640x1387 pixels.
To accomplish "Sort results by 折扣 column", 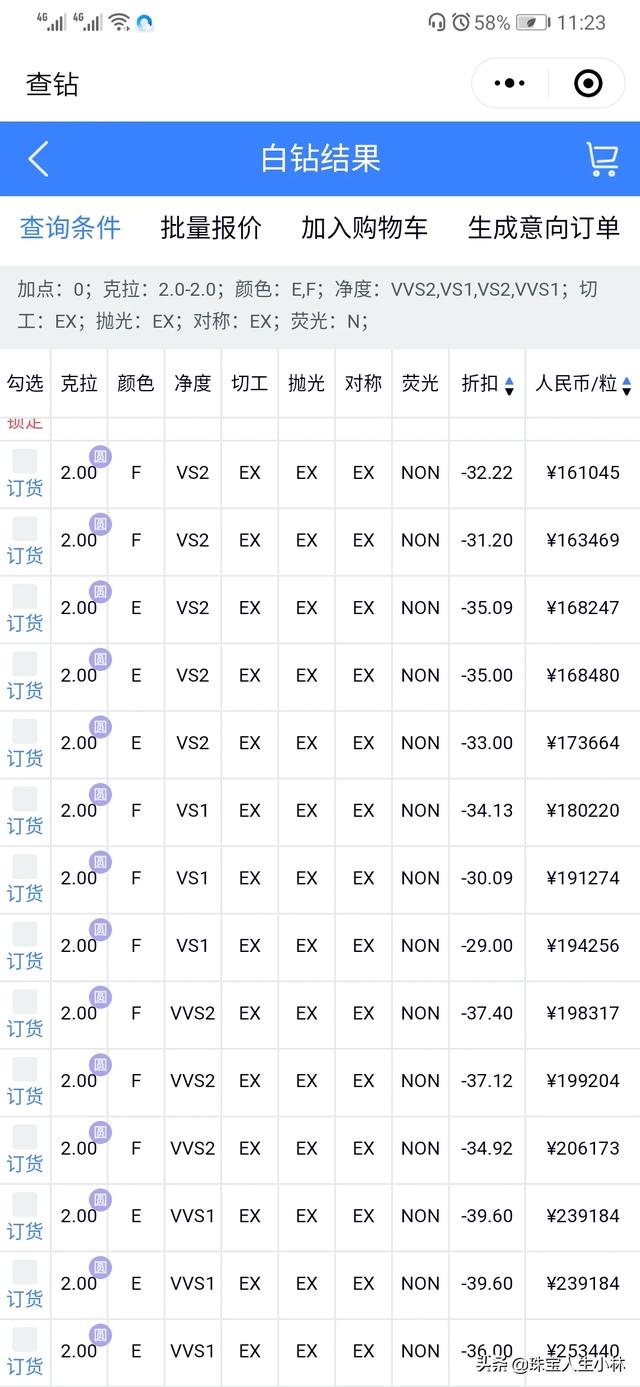I will tap(488, 384).
